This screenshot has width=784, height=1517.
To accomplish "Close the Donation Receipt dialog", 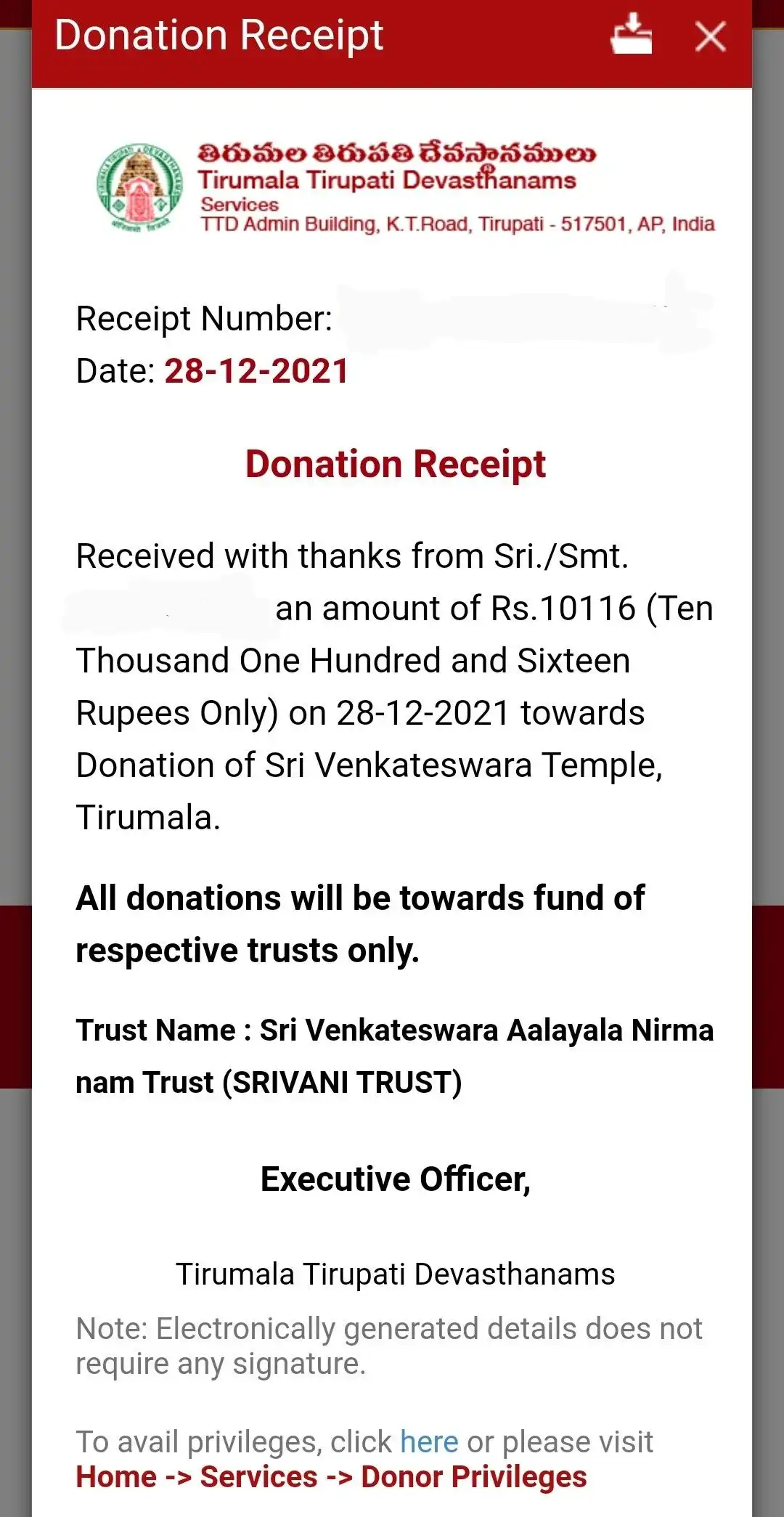I will click(x=710, y=36).
